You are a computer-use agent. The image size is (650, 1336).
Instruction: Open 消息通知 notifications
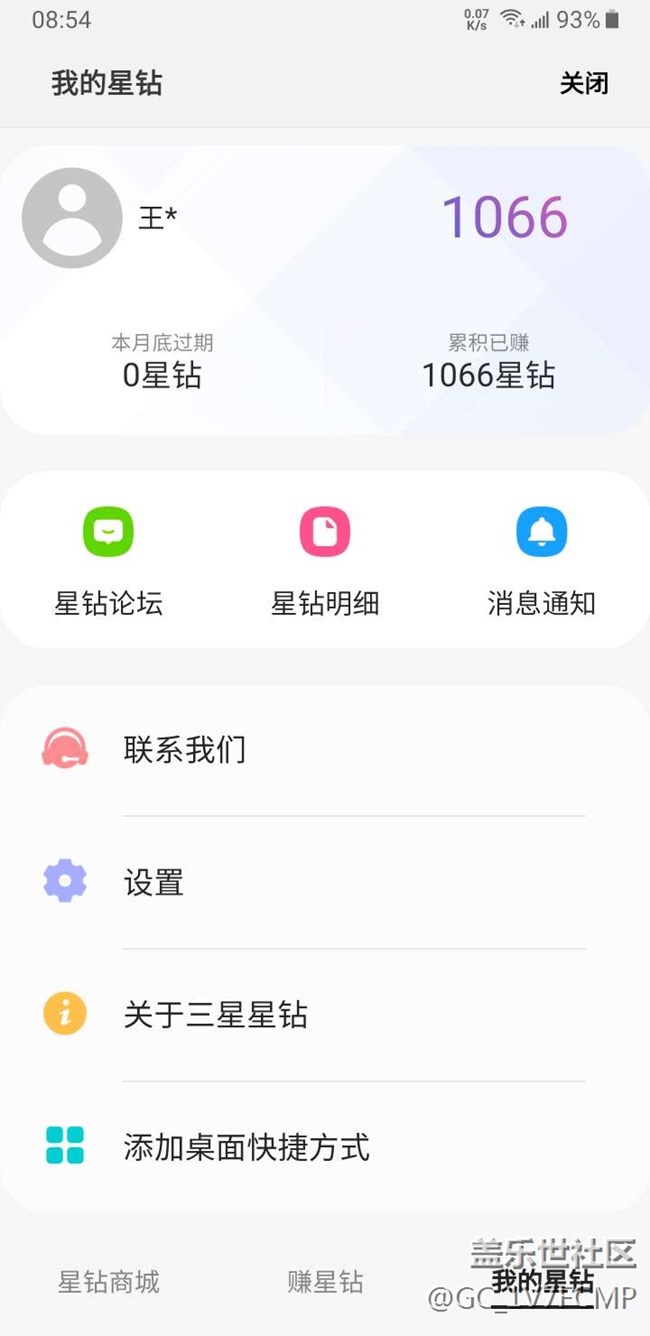(x=541, y=562)
